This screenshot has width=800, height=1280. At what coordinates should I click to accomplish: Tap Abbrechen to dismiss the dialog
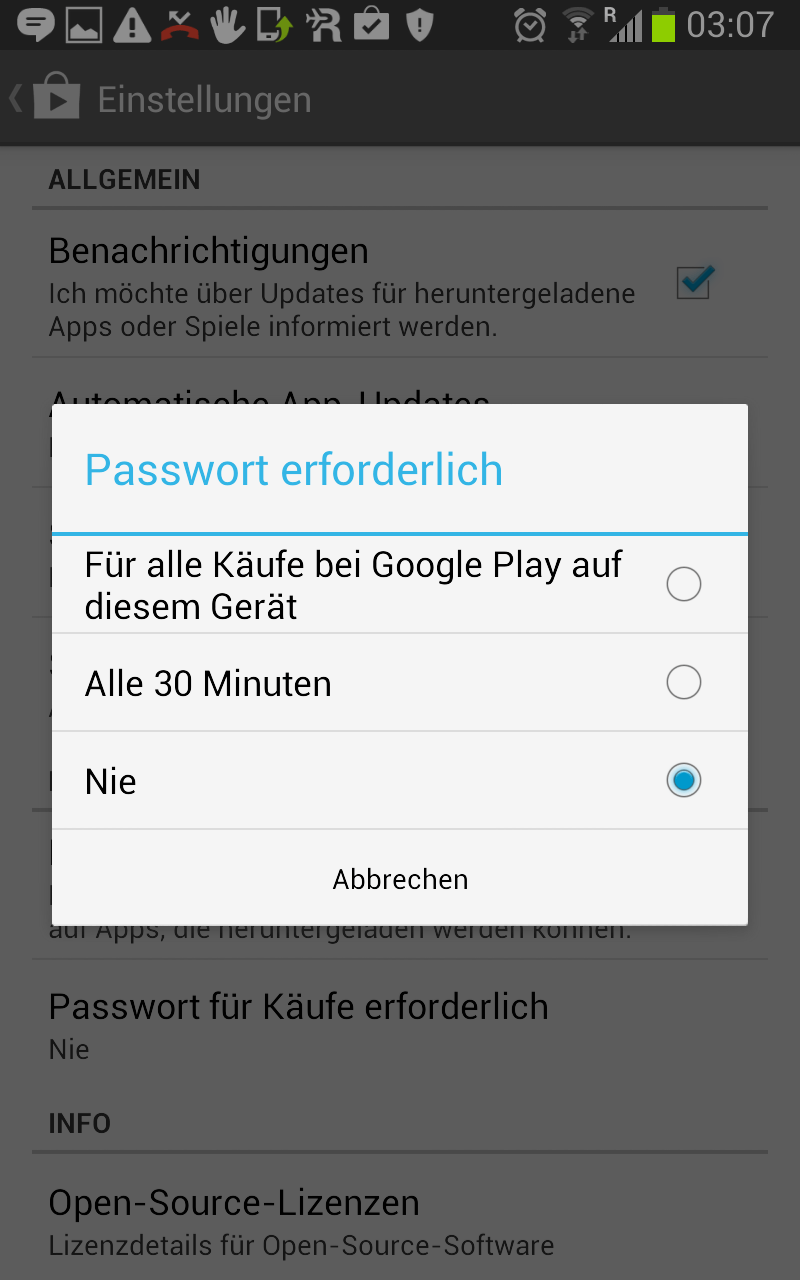400,879
